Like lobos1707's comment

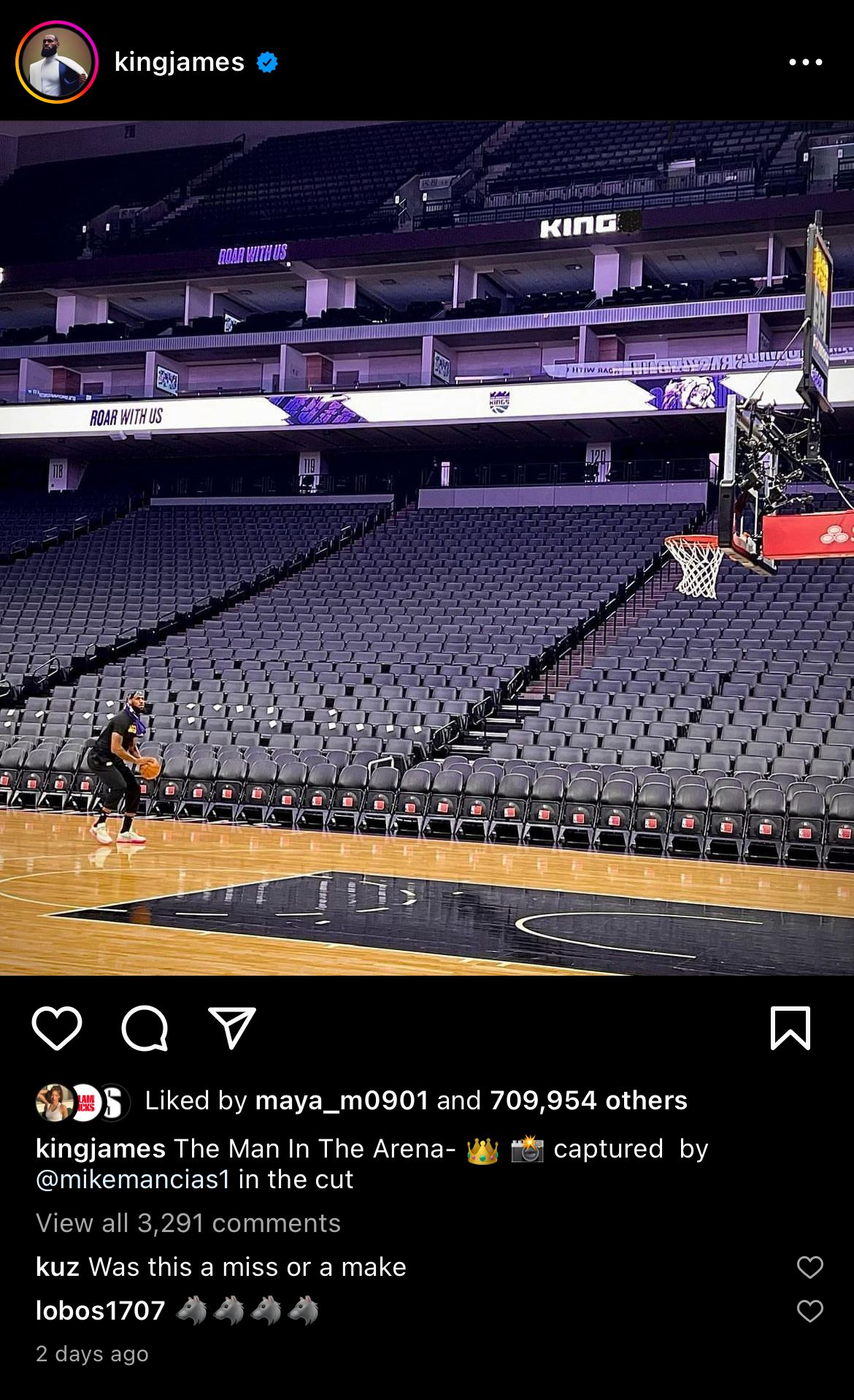(x=809, y=1311)
